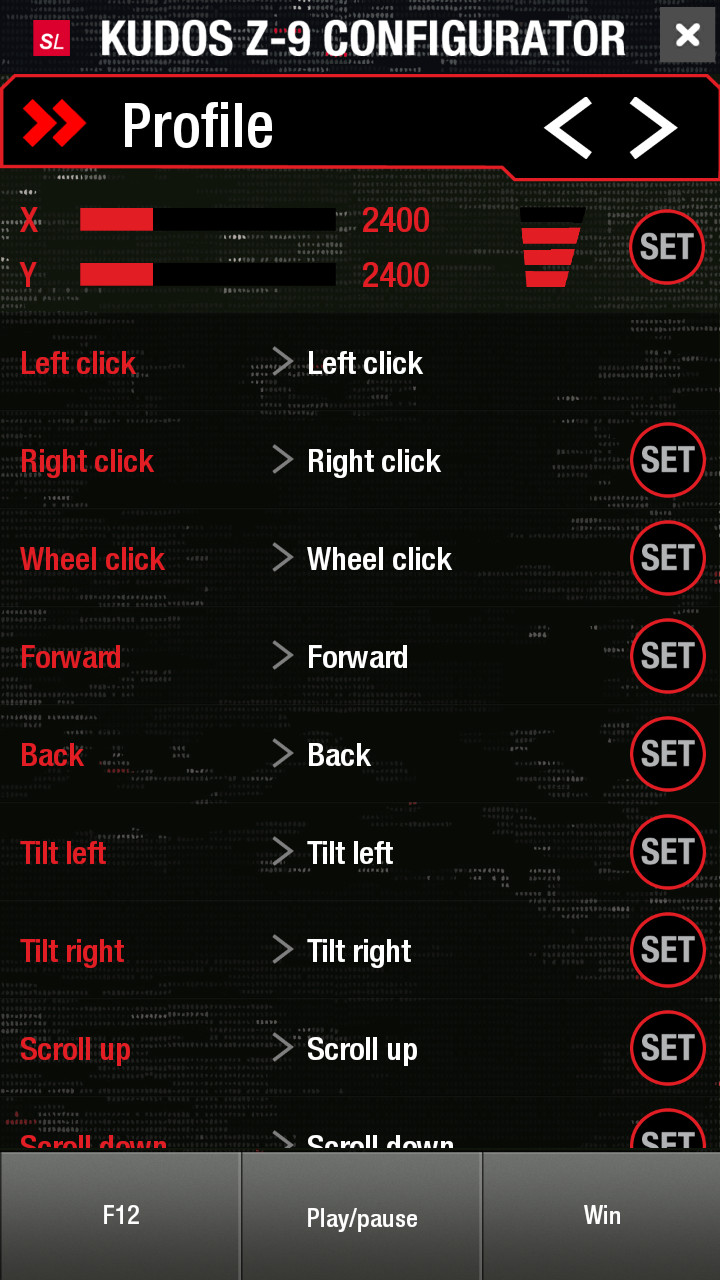Send the F12 key

[x=120, y=1216]
